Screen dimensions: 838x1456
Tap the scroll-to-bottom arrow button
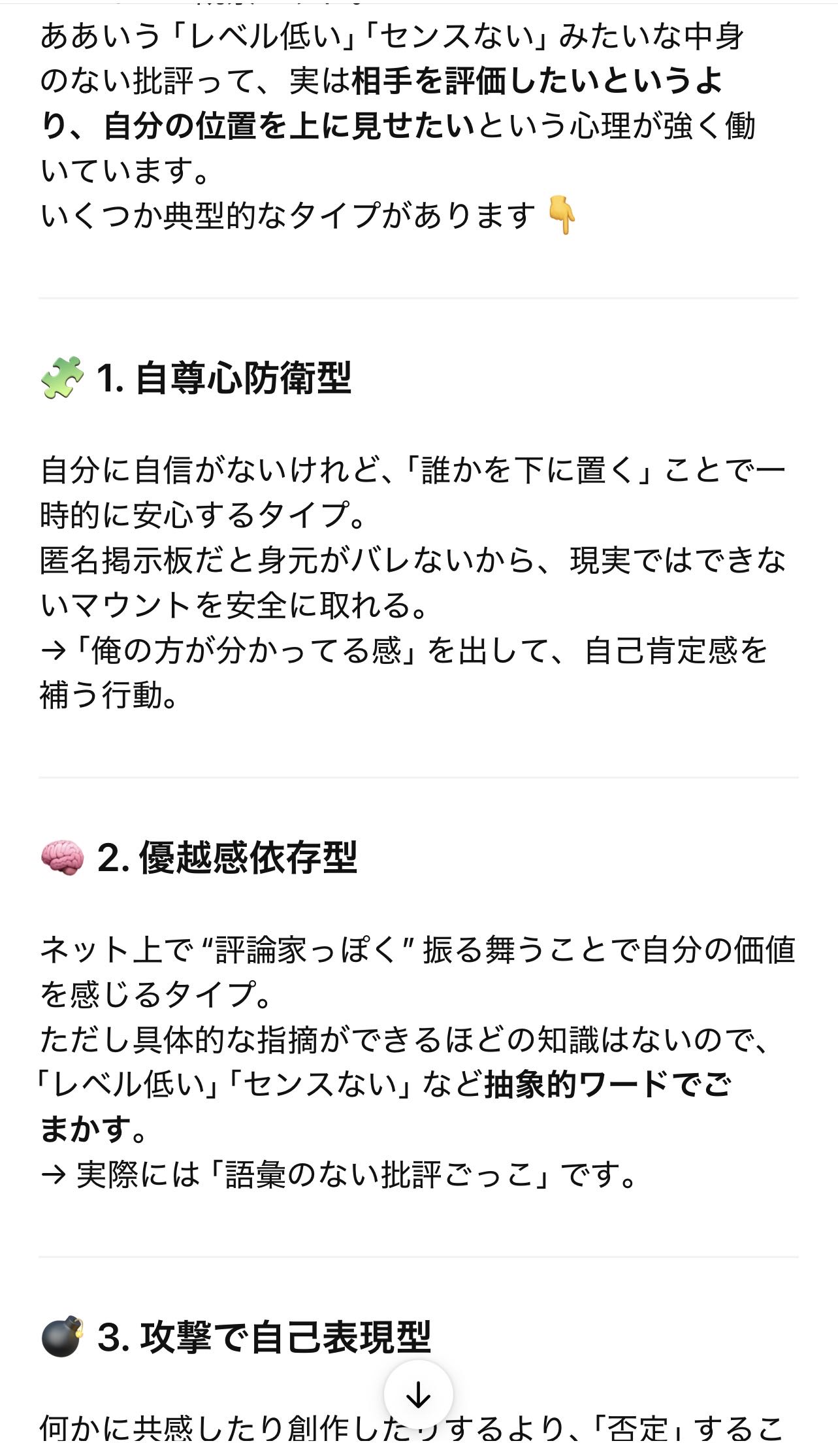pyautogui.click(x=418, y=1395)
